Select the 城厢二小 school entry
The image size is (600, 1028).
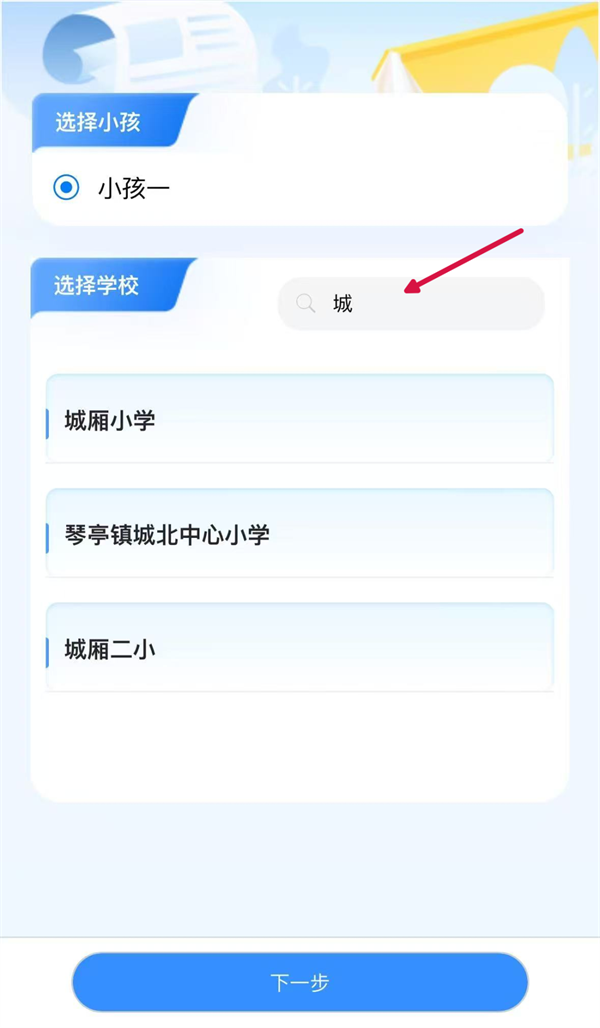300,648
